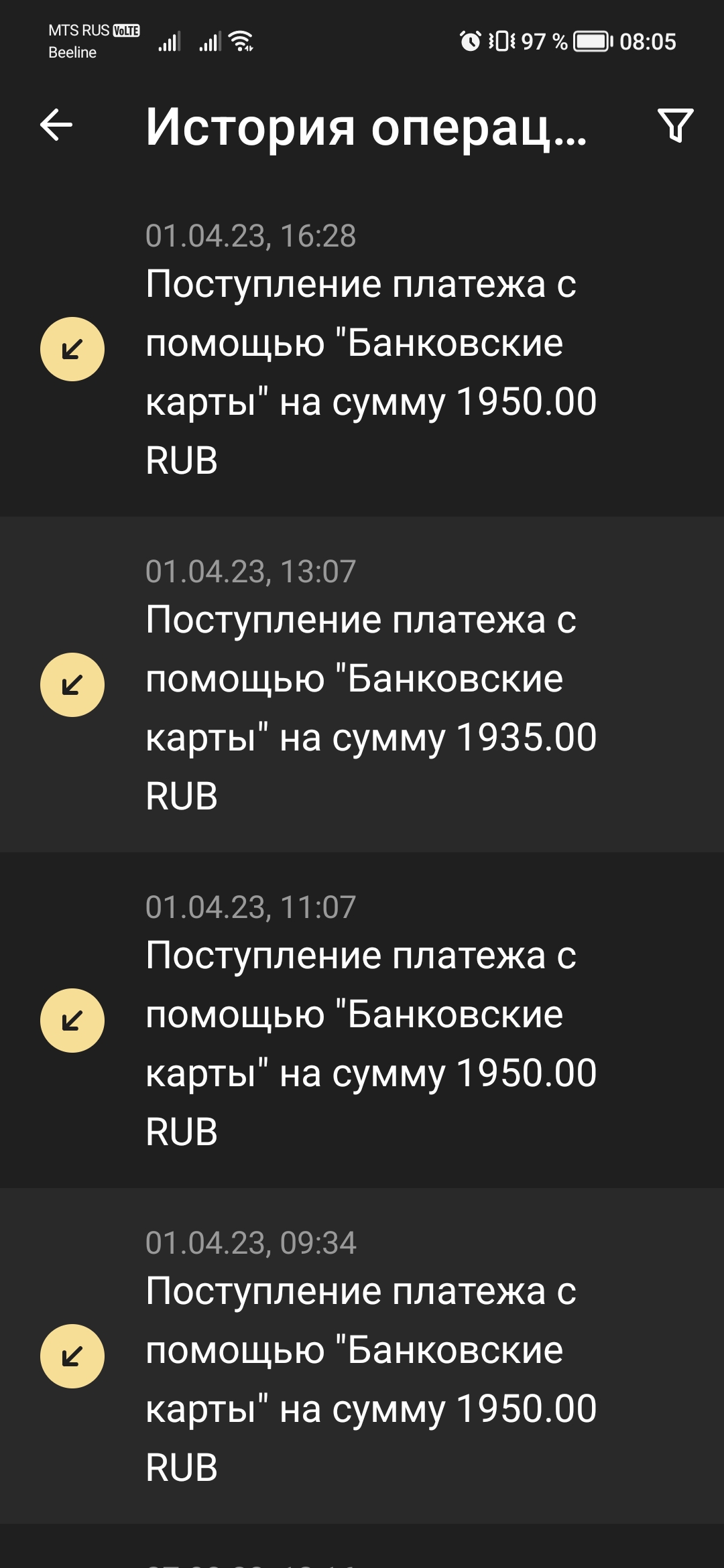
Task: Select the 01.04.23, 09:34 payment entry
Action: [362, 1356]
